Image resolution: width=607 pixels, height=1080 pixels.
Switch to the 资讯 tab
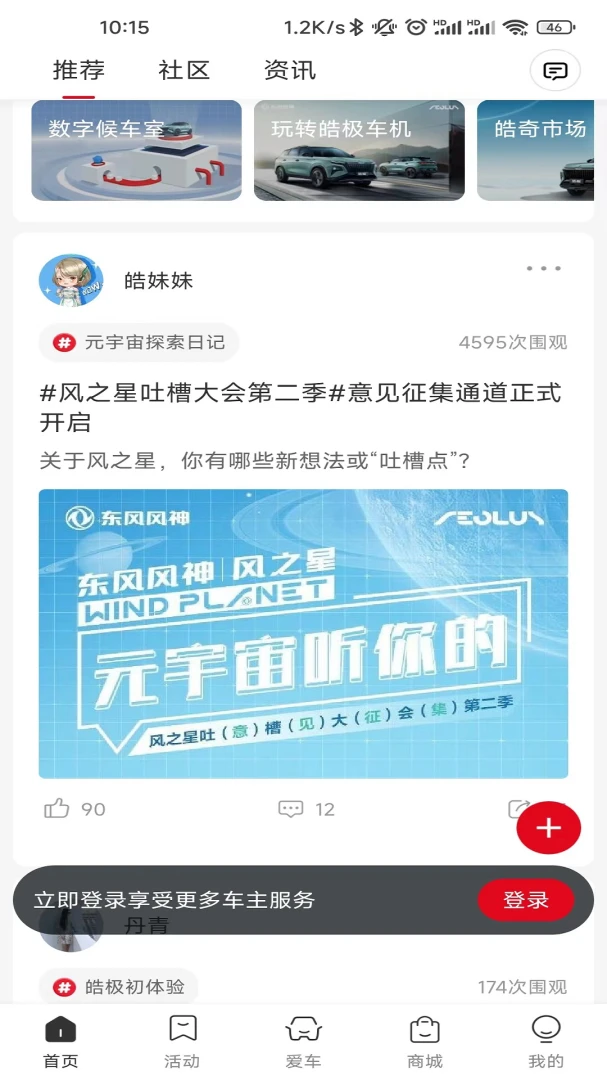(290, 71)
